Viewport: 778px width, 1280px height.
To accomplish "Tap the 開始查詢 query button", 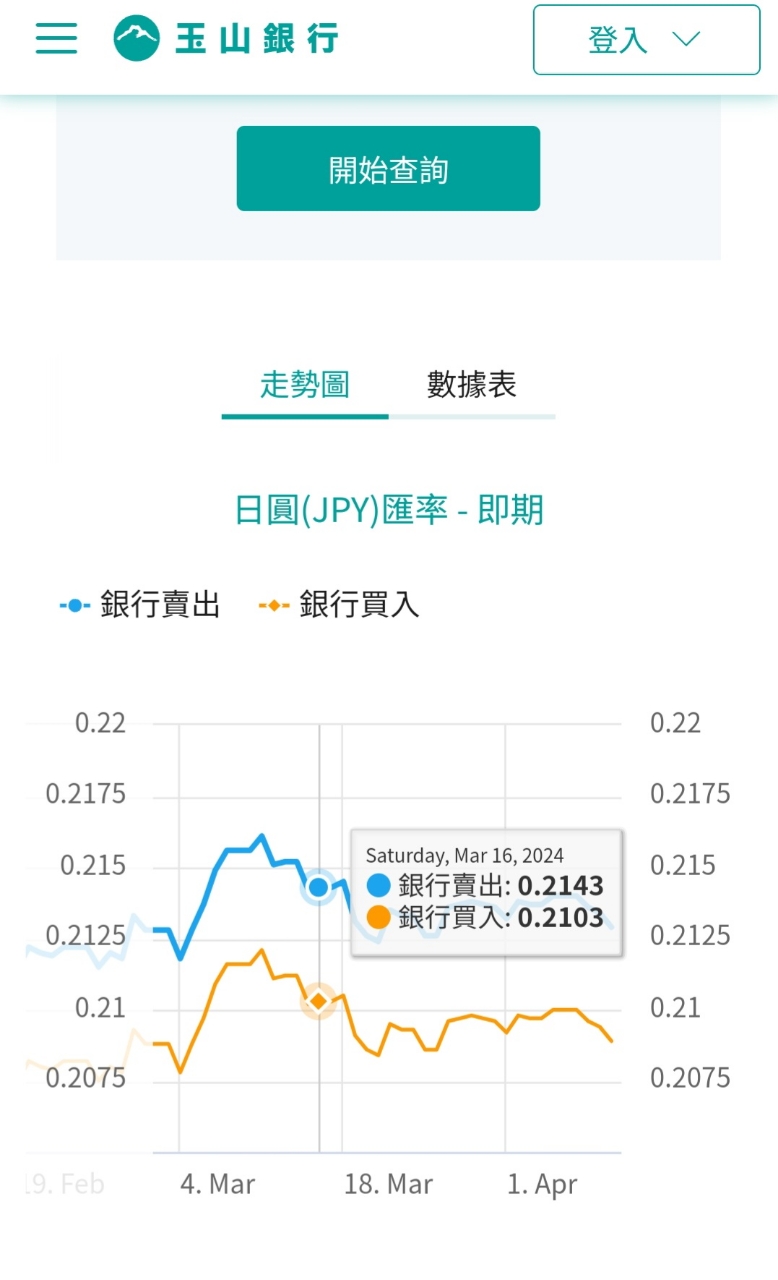I will click(388, 169).
